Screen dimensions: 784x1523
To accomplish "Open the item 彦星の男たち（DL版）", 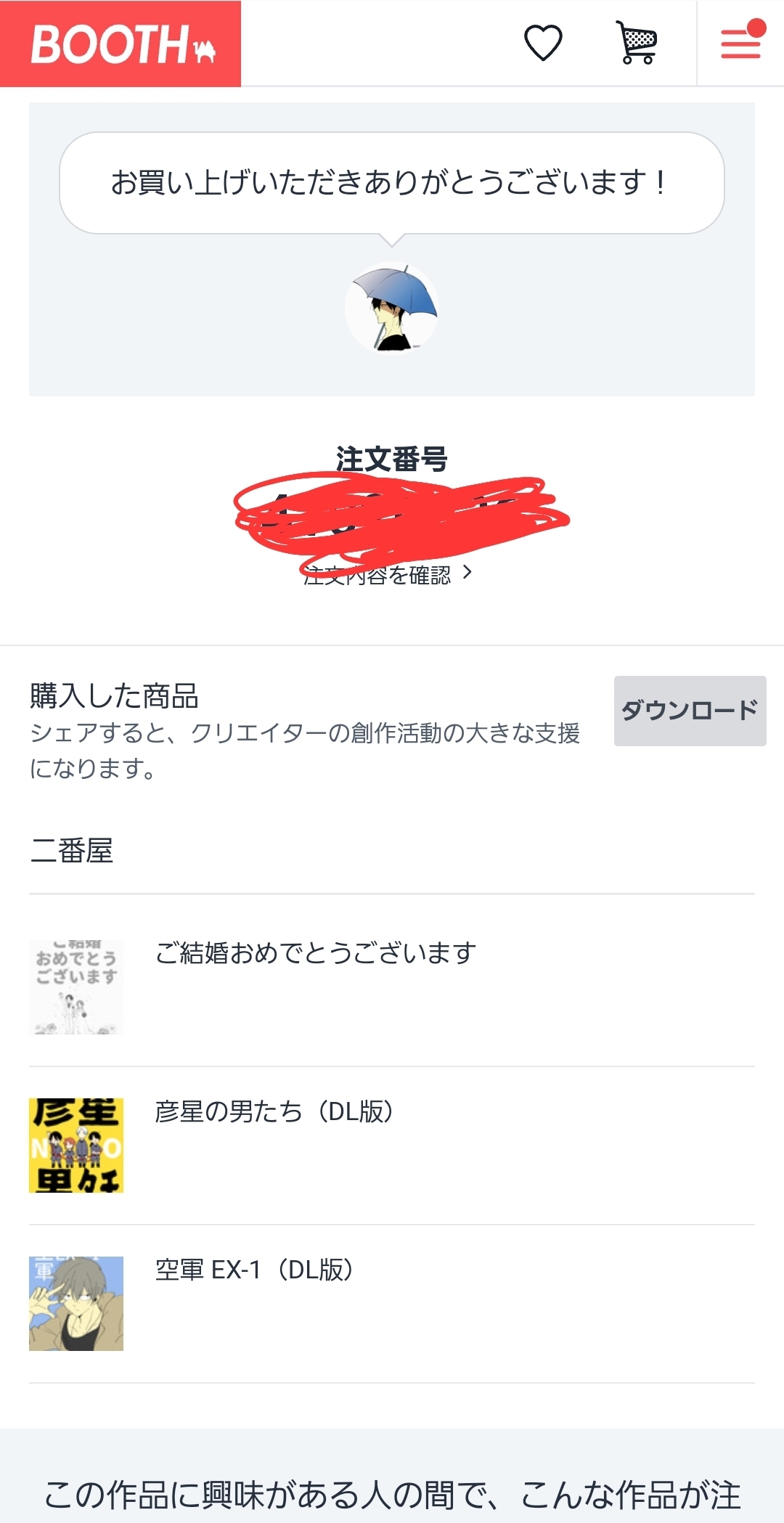I will point(274,1111).
